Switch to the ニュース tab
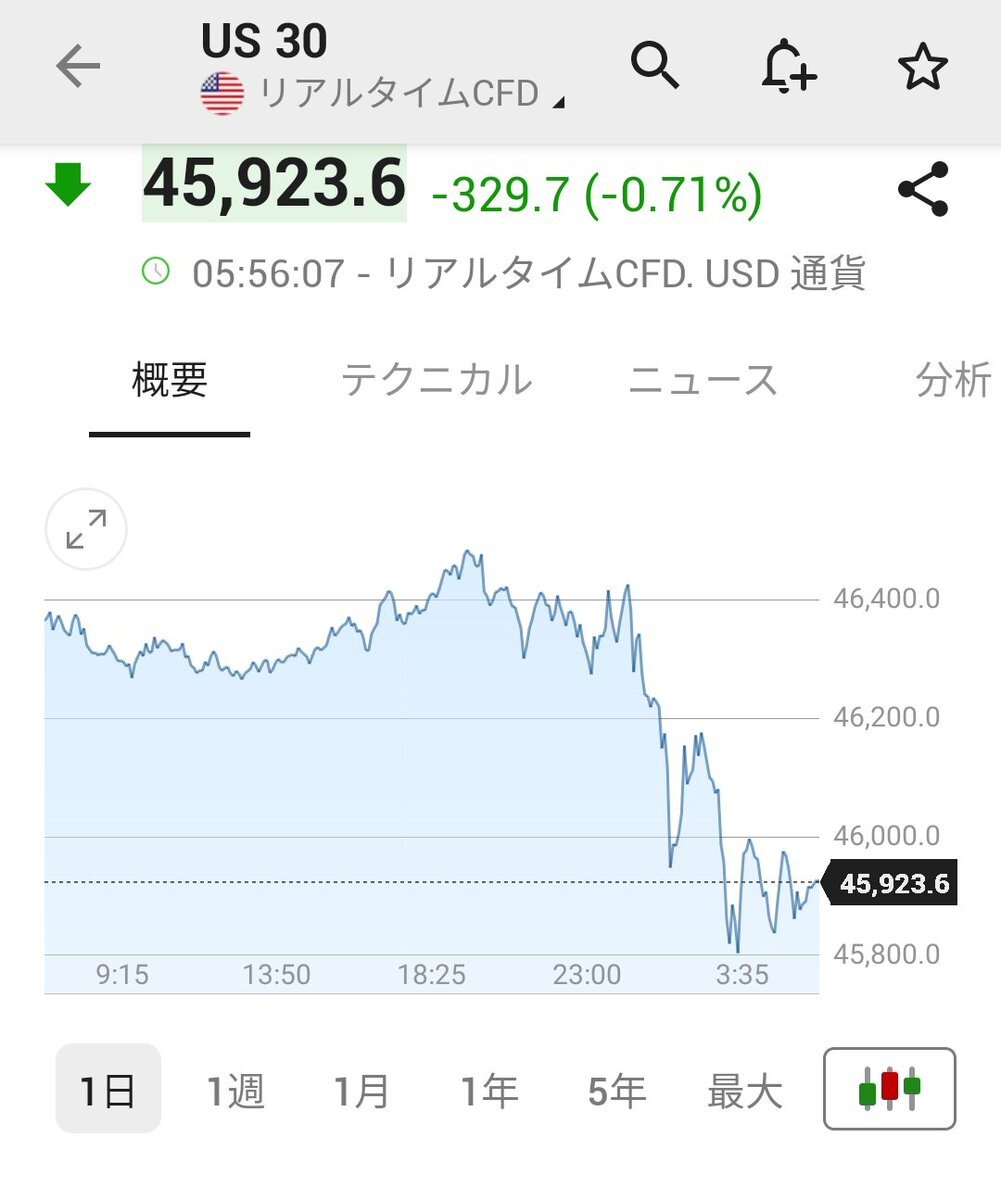 pos(703,381)
